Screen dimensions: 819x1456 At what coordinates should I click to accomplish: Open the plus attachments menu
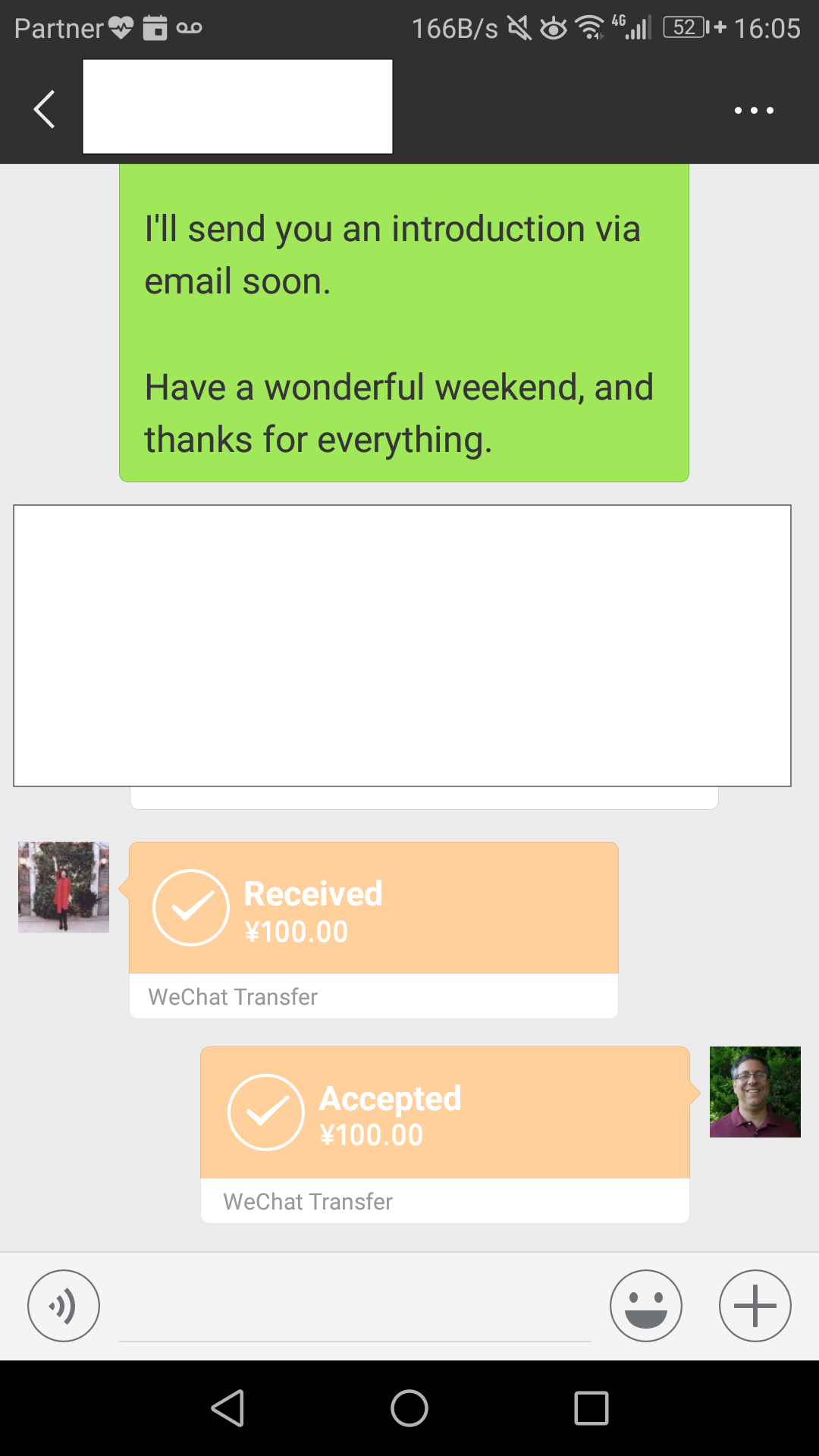[755, 1306]
